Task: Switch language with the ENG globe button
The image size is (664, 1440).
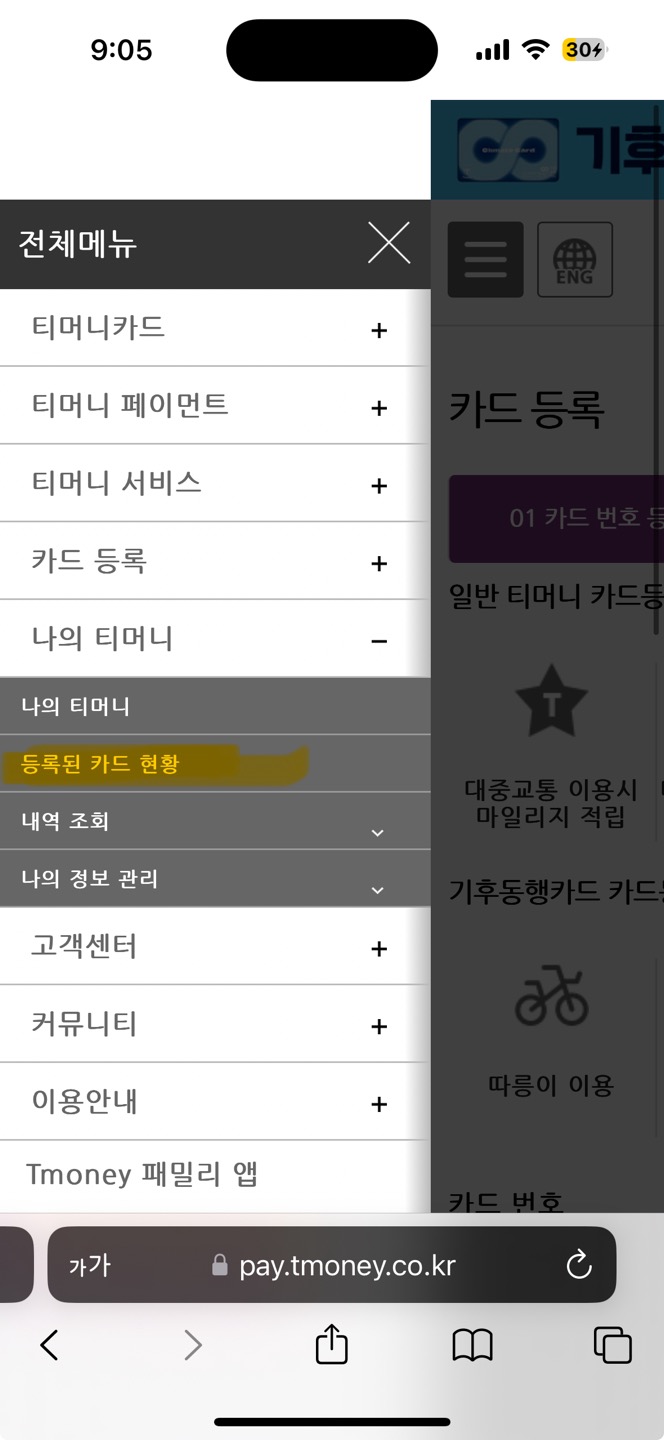Action: (575, 260)
